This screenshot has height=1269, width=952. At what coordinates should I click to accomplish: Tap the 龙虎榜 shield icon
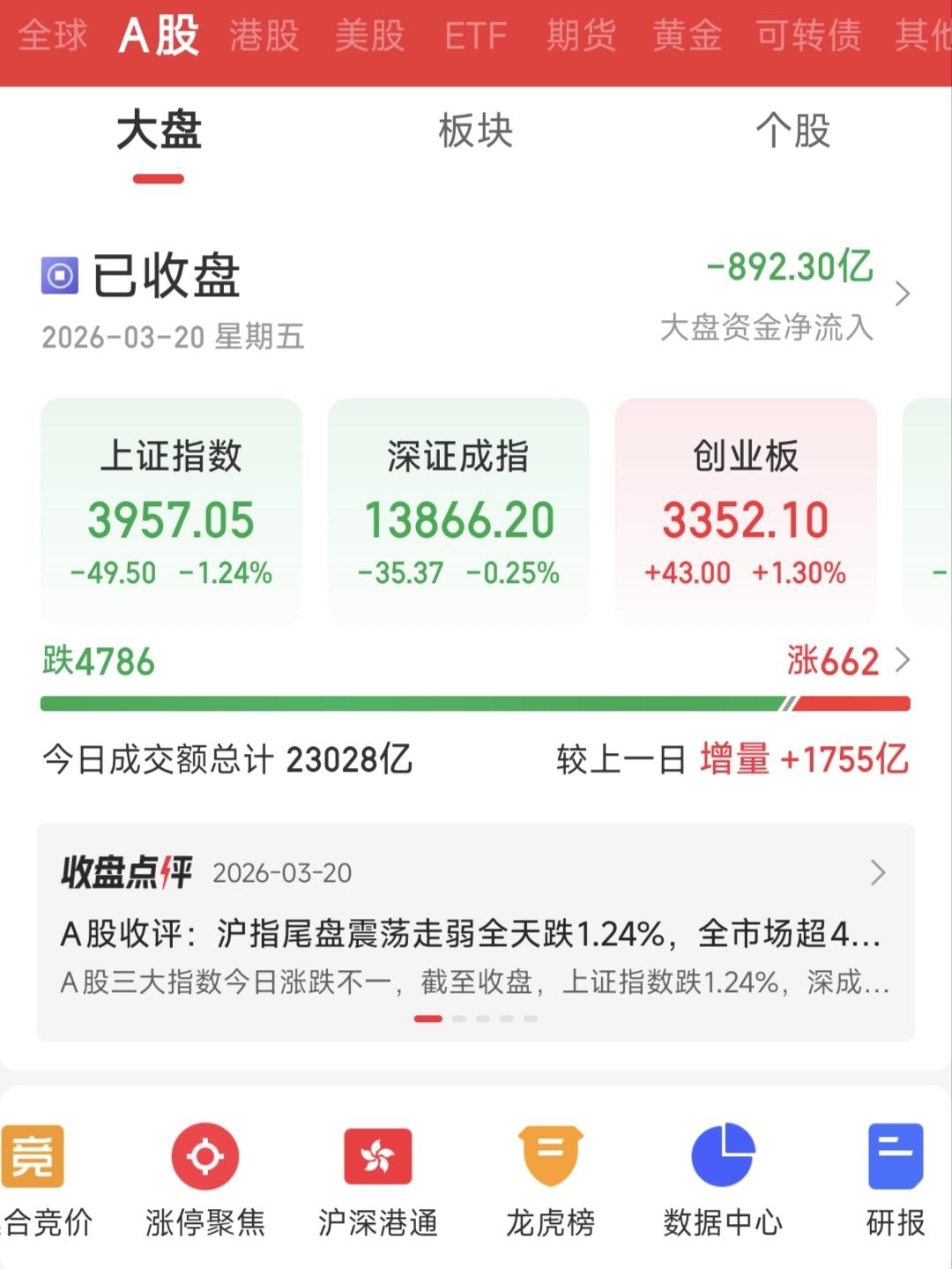pyautogui.click(x=549, y=1155)
